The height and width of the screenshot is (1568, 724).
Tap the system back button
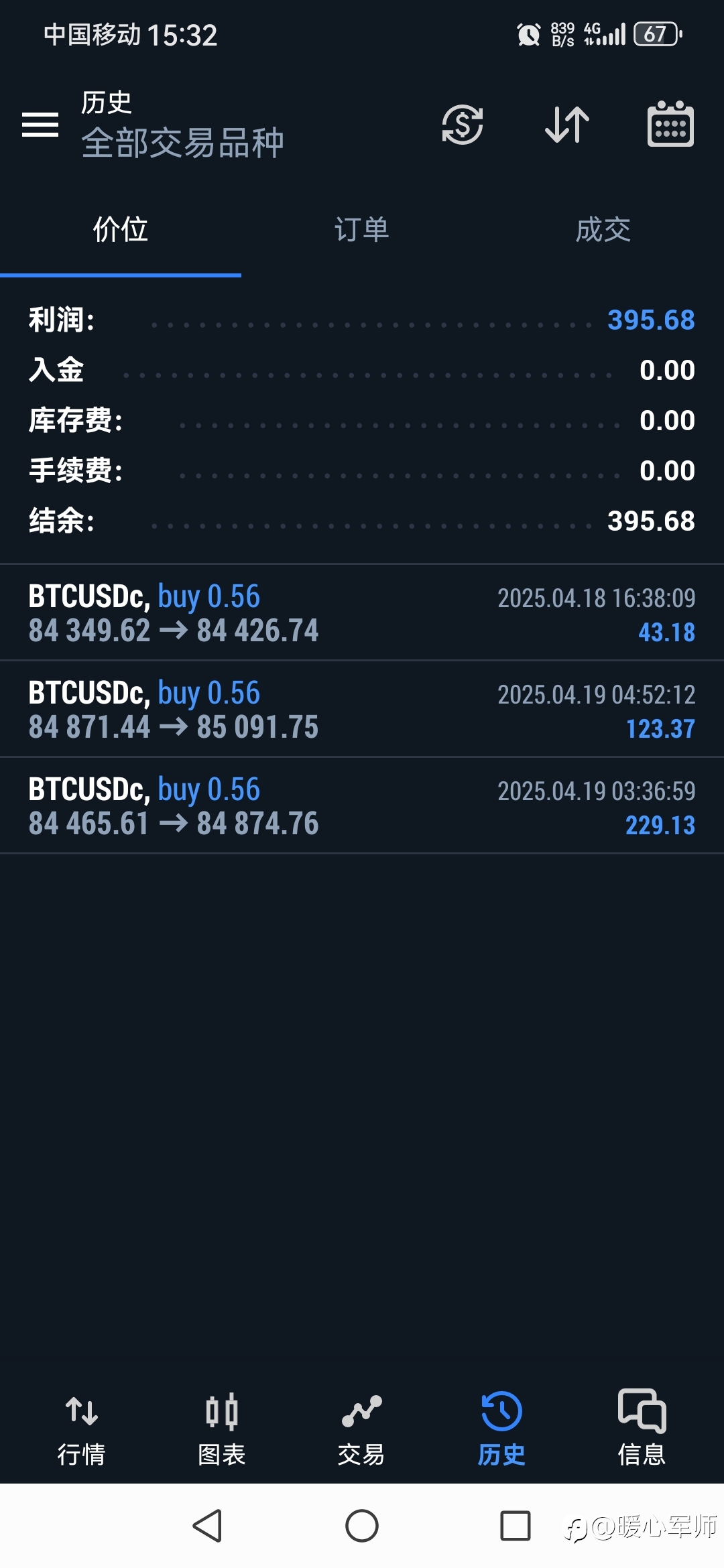pyautogui.click(x=207, y=1526)
